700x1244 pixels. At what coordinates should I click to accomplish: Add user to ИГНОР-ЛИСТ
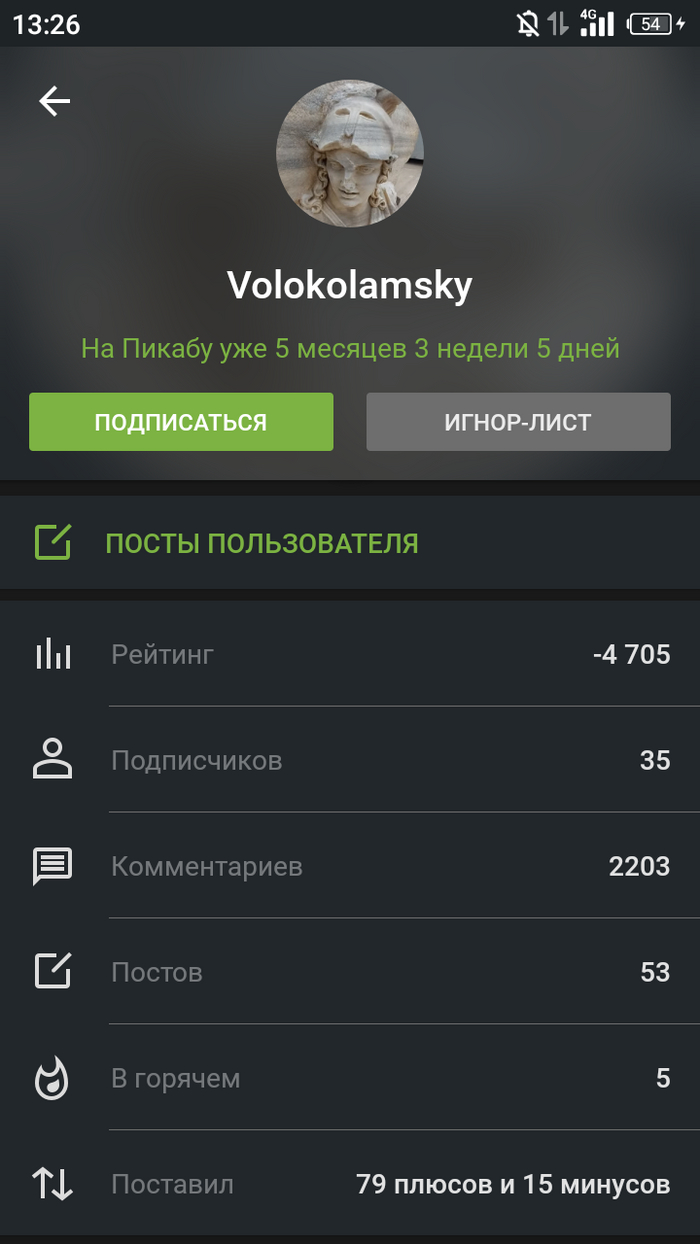tap(518, 422)
